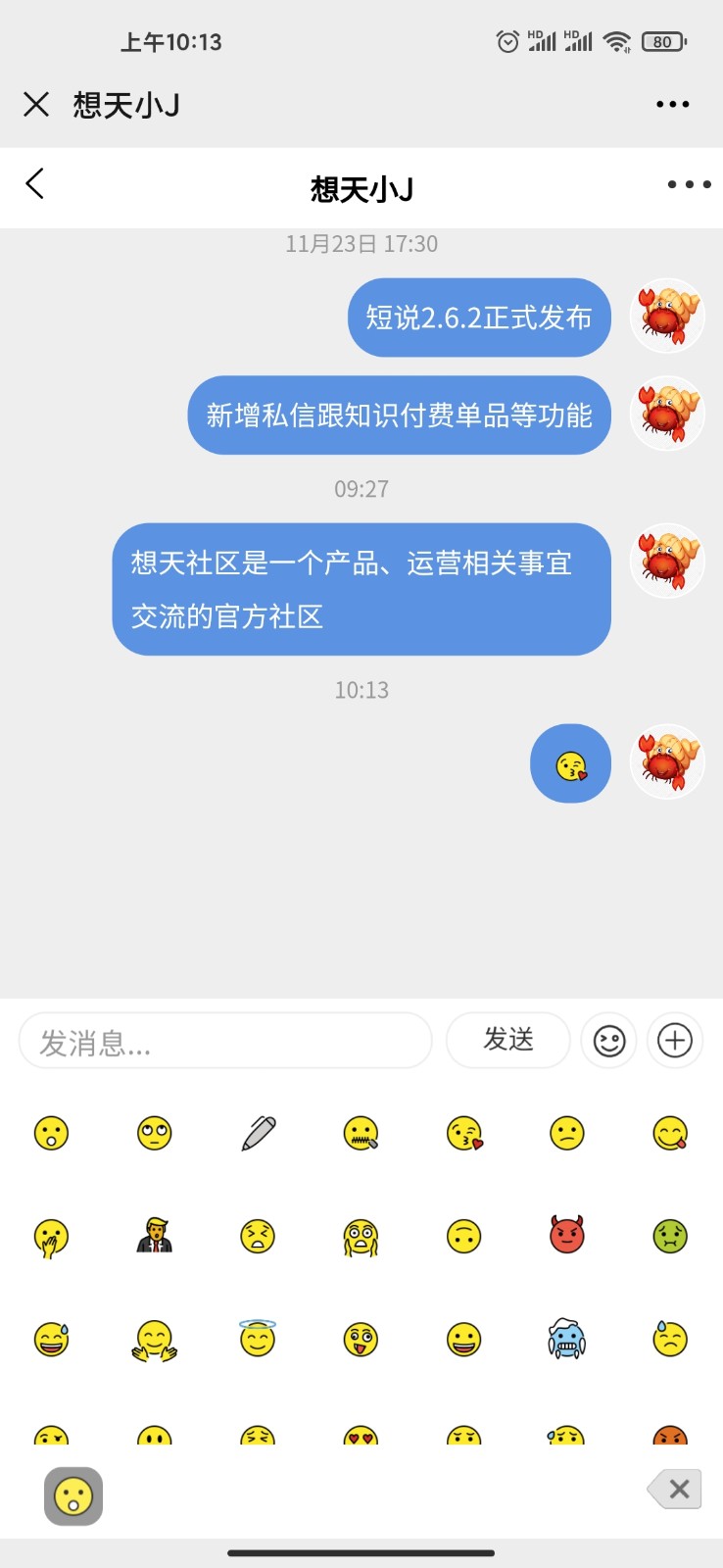Pick the green nauseated face emoji
The height and width of the screenshot is (1568, 723).
click(670, 1236)
